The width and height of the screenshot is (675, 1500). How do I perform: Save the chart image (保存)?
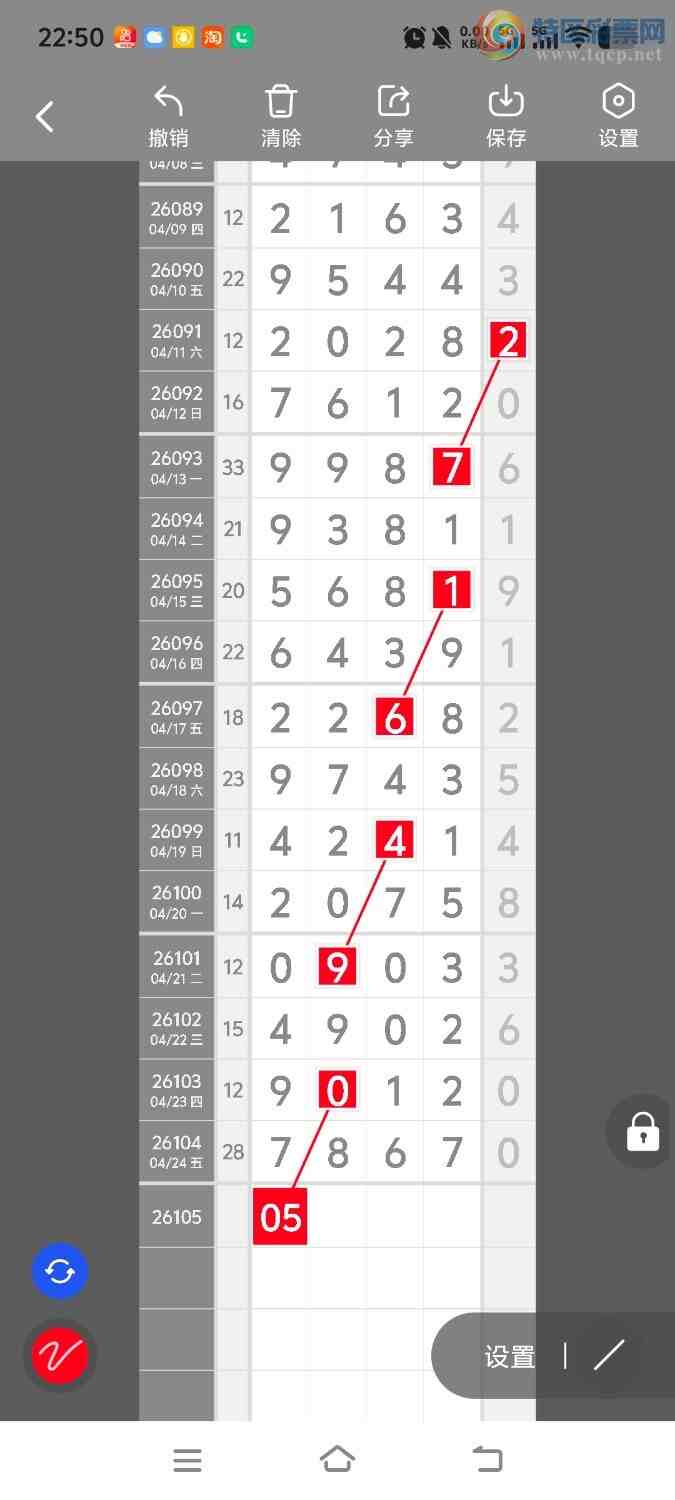506,117
